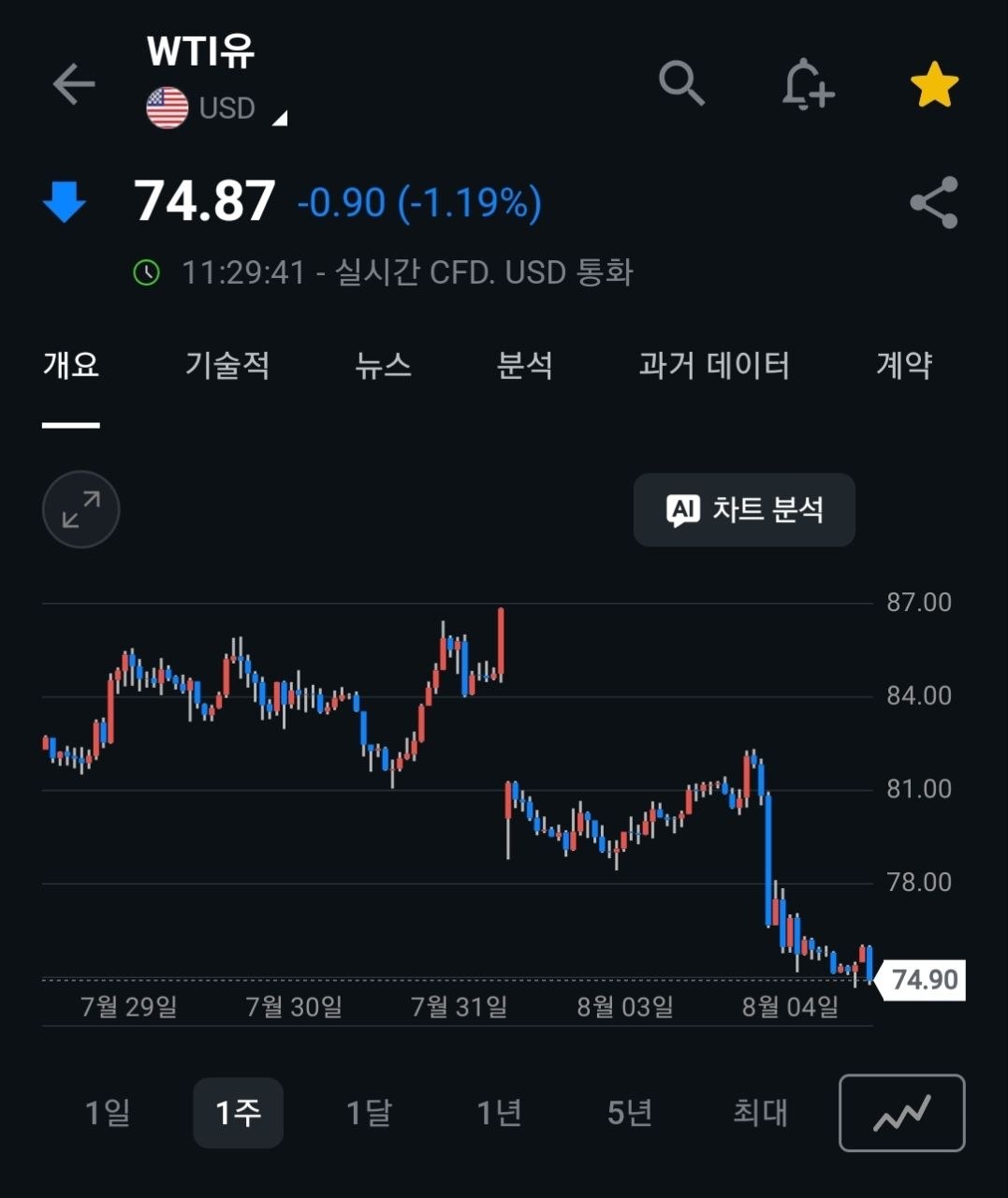Open the 과거 데이터 tab
The image size is (1008, 1198).
(714, 365)
